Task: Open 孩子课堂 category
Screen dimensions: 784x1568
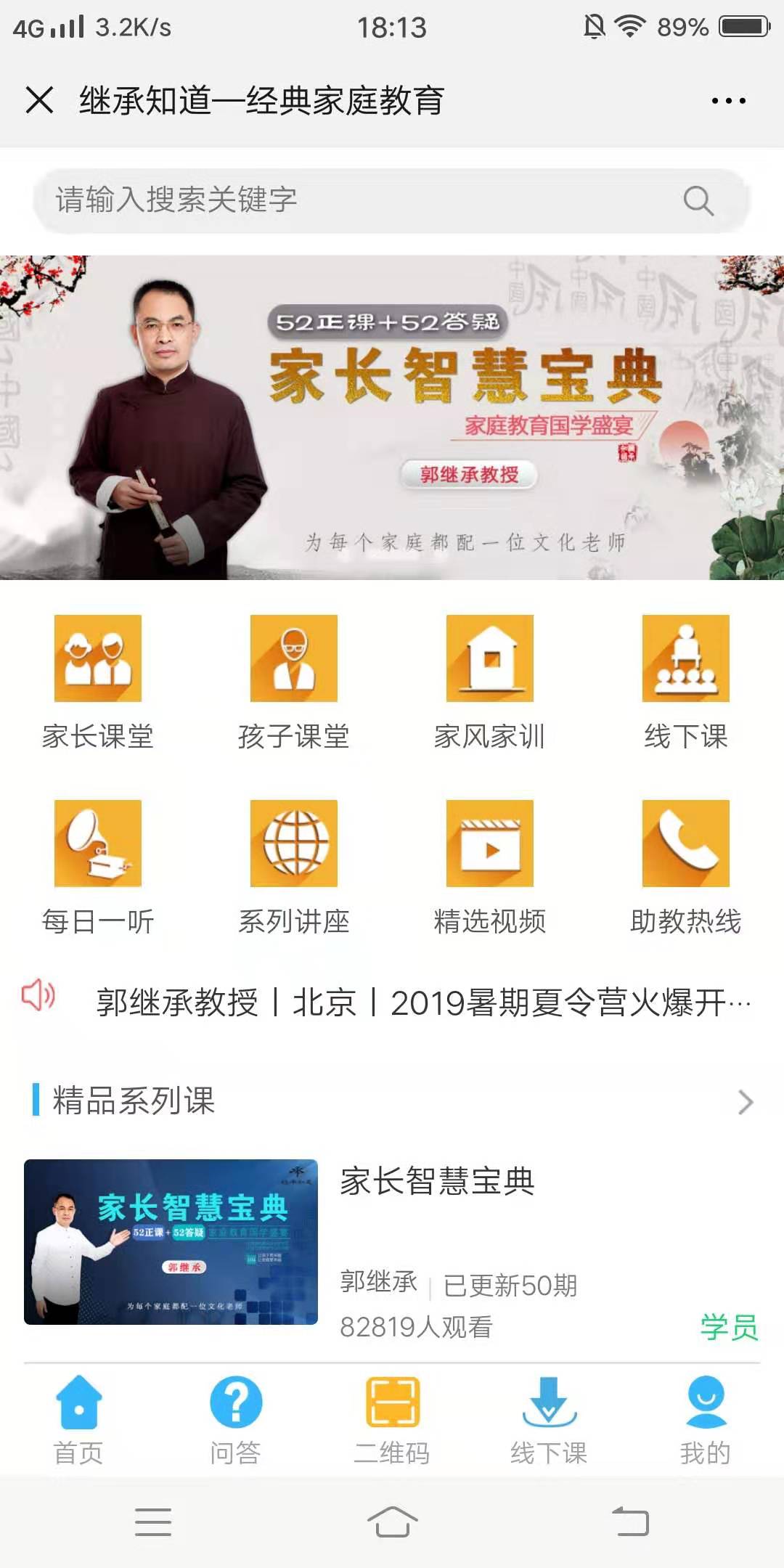Action: coord(294,681)
